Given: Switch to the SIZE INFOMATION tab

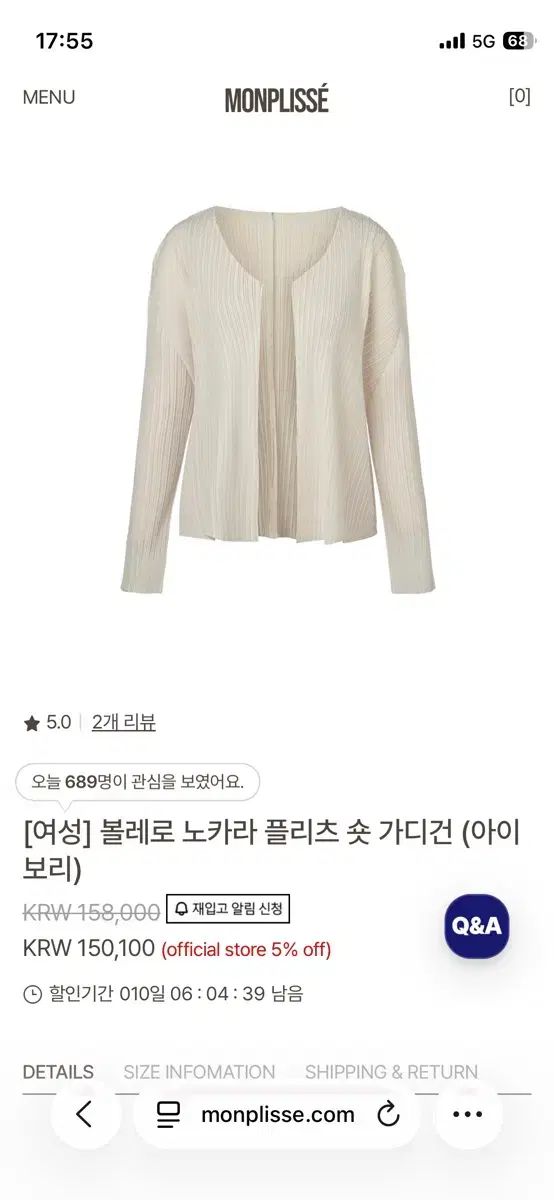Looking at the screenshot, I should pos(199,1072).
